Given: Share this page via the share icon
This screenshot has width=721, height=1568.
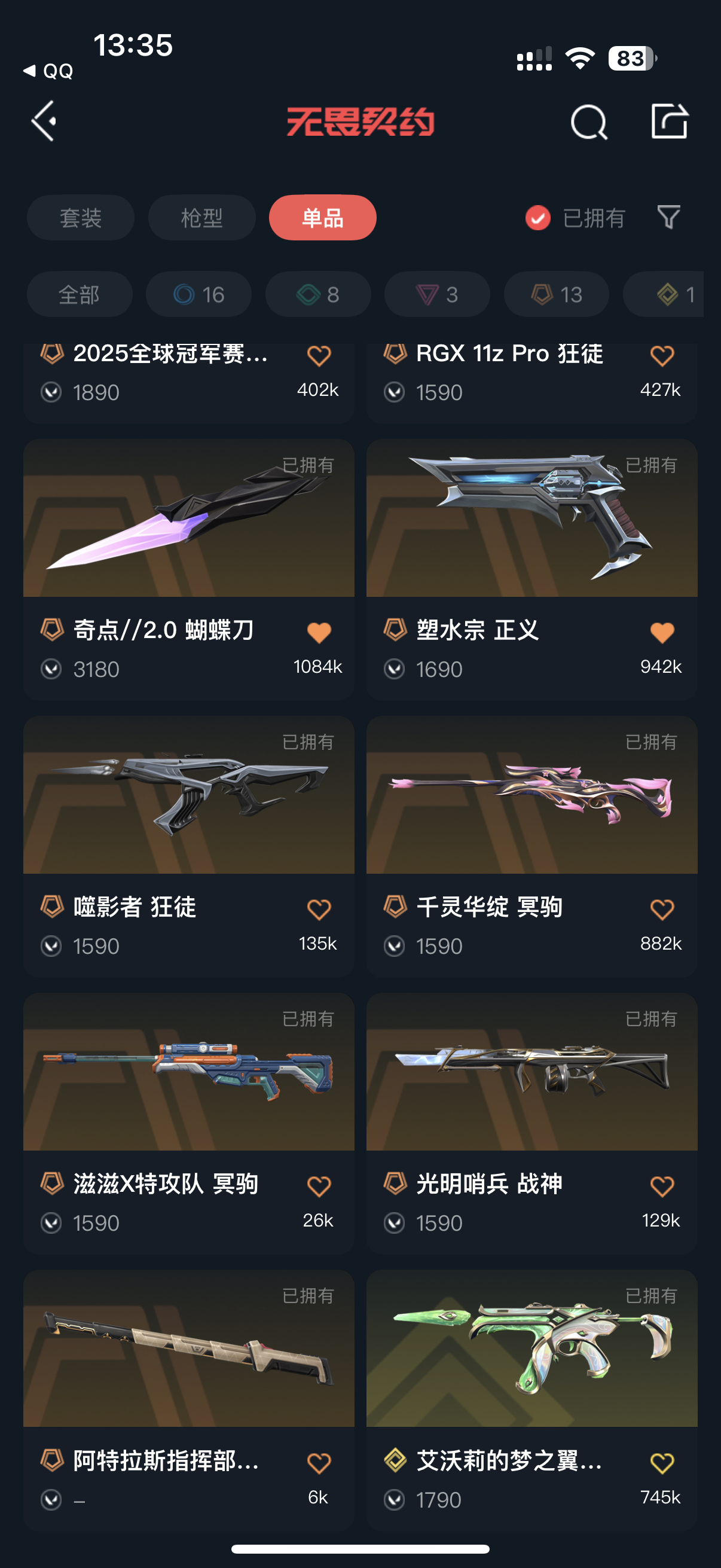Looking at the screenshot, I should coord(668,121).
